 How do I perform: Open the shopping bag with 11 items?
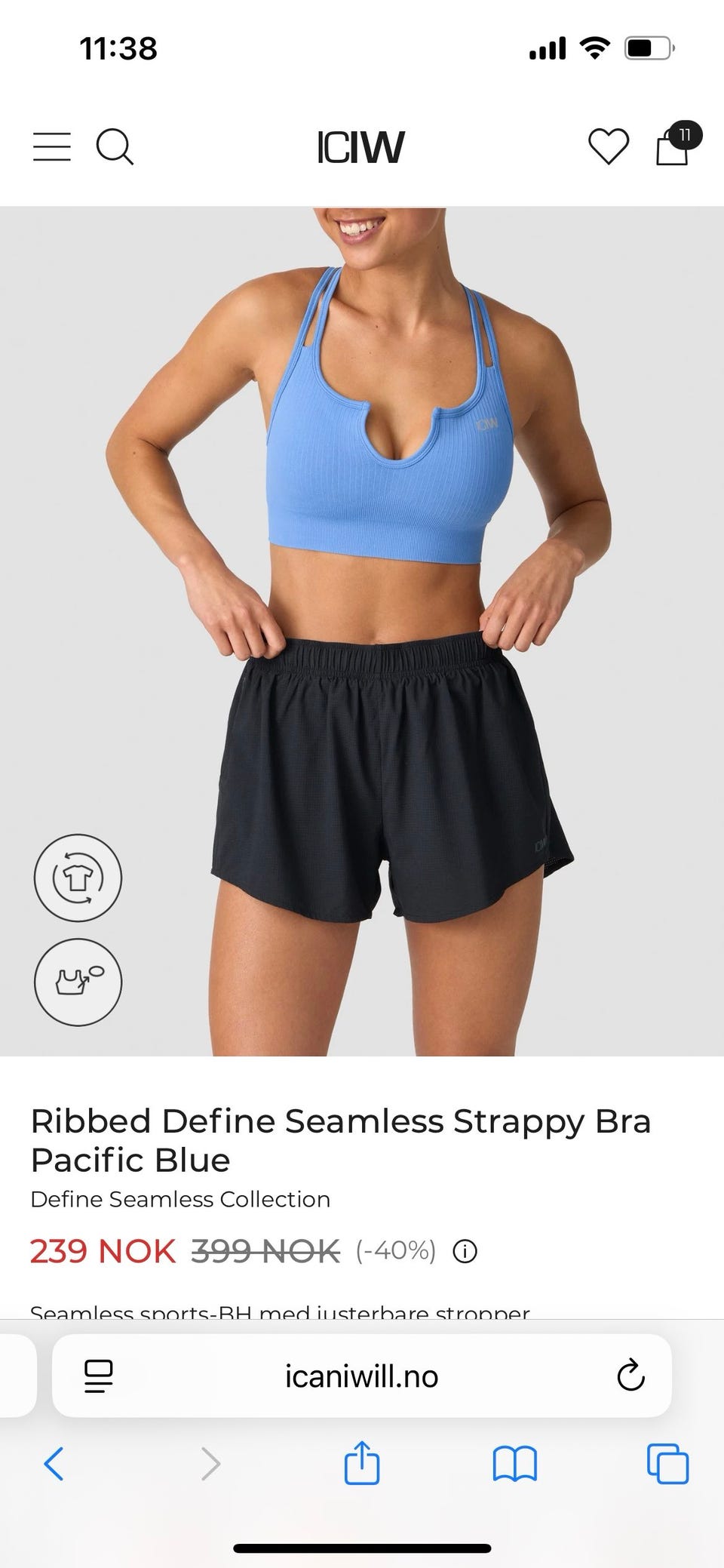point(676,144)
